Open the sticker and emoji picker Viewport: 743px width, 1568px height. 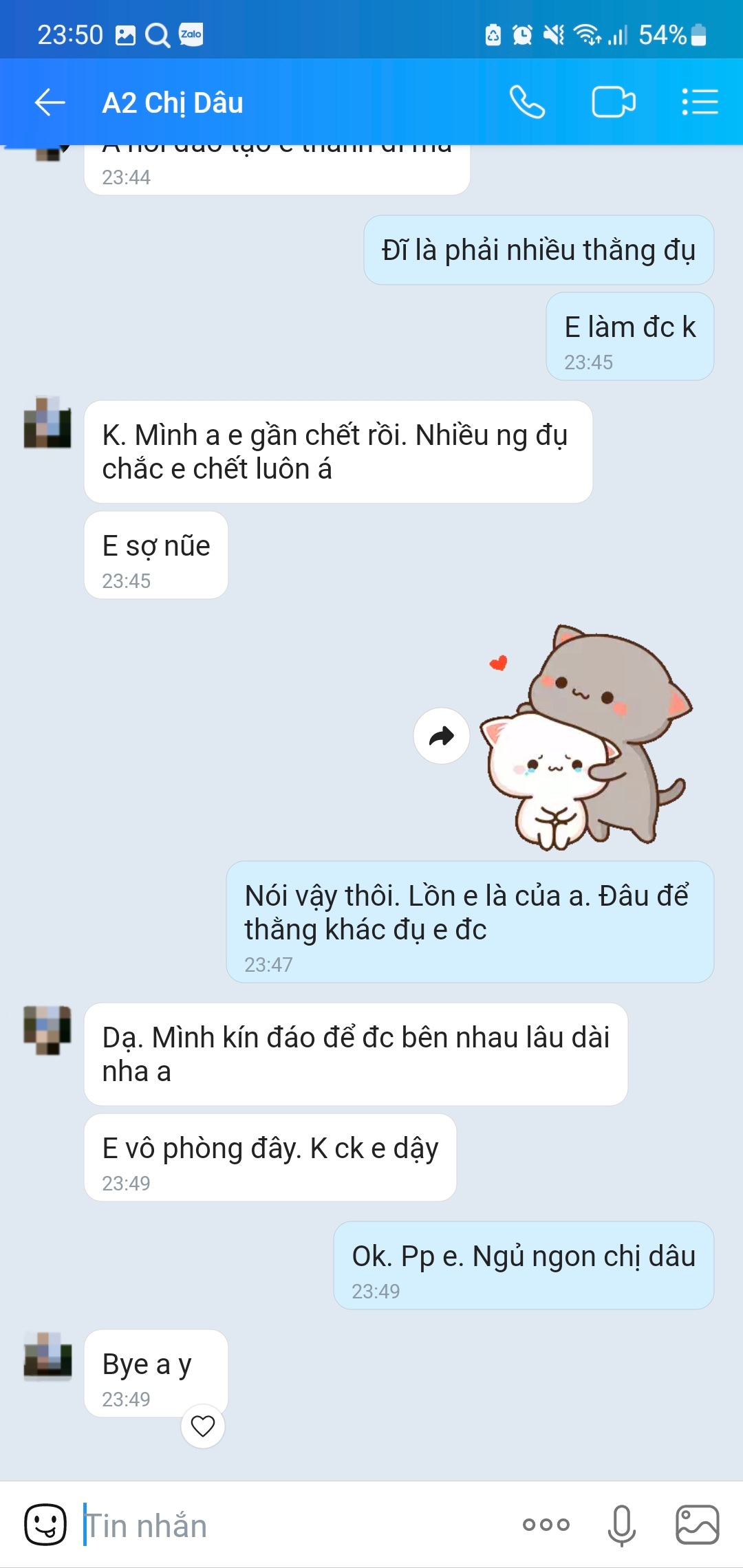(x=45, y=1525)
